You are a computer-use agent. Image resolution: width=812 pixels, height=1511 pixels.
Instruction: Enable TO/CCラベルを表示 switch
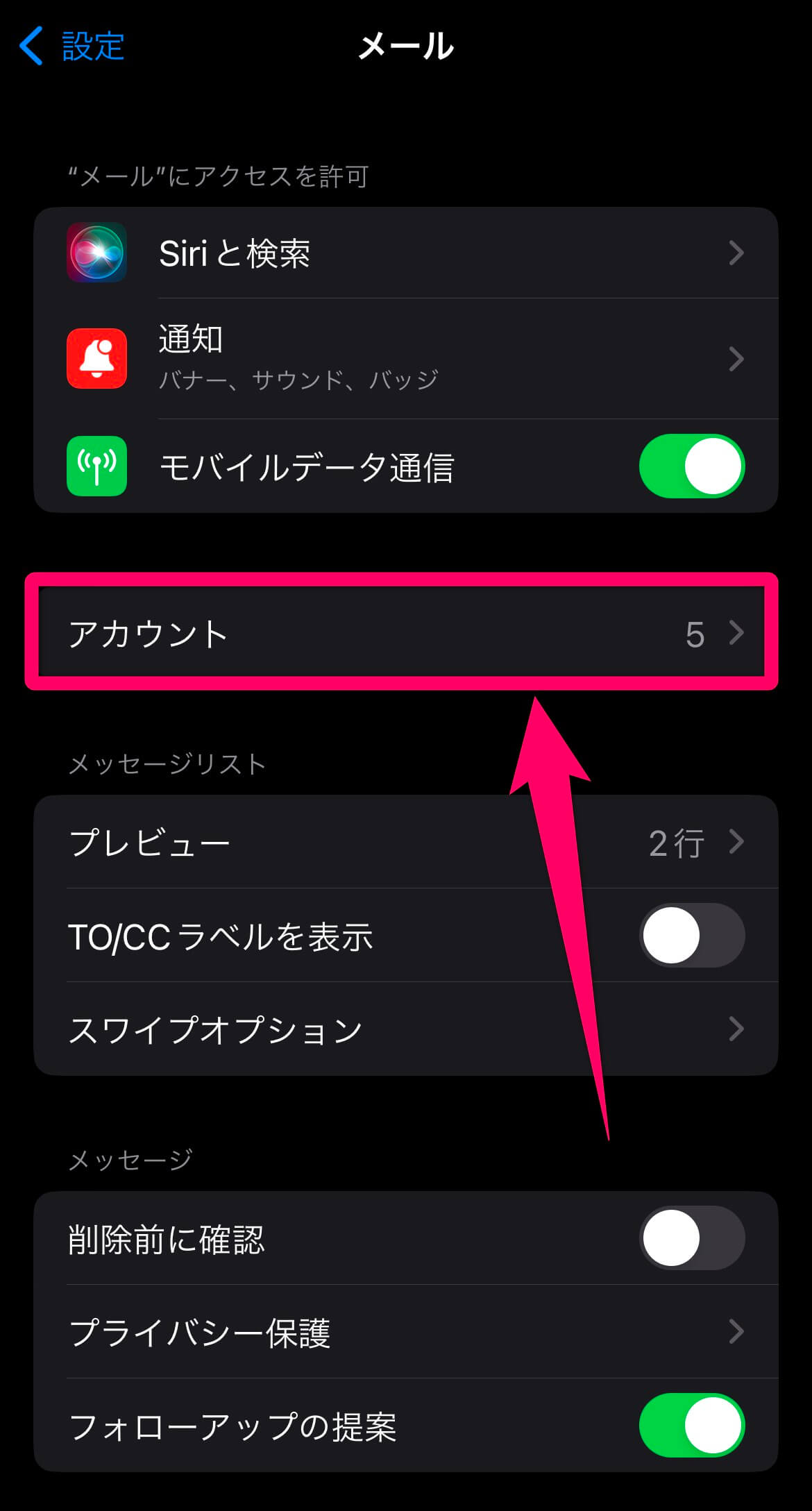(x=691, y=935)
